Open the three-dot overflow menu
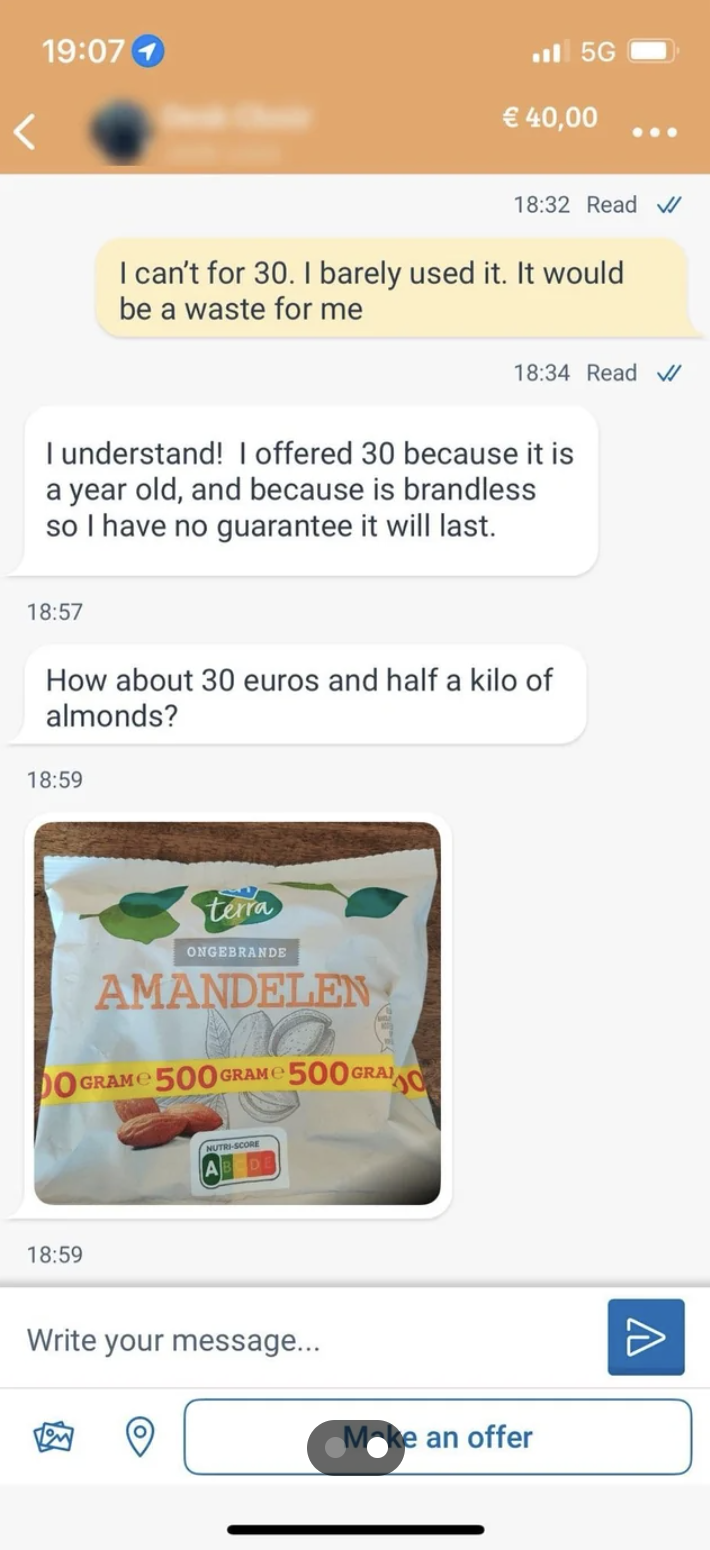The width and height of the screenshot is (710, 1550). coord(655,132)
